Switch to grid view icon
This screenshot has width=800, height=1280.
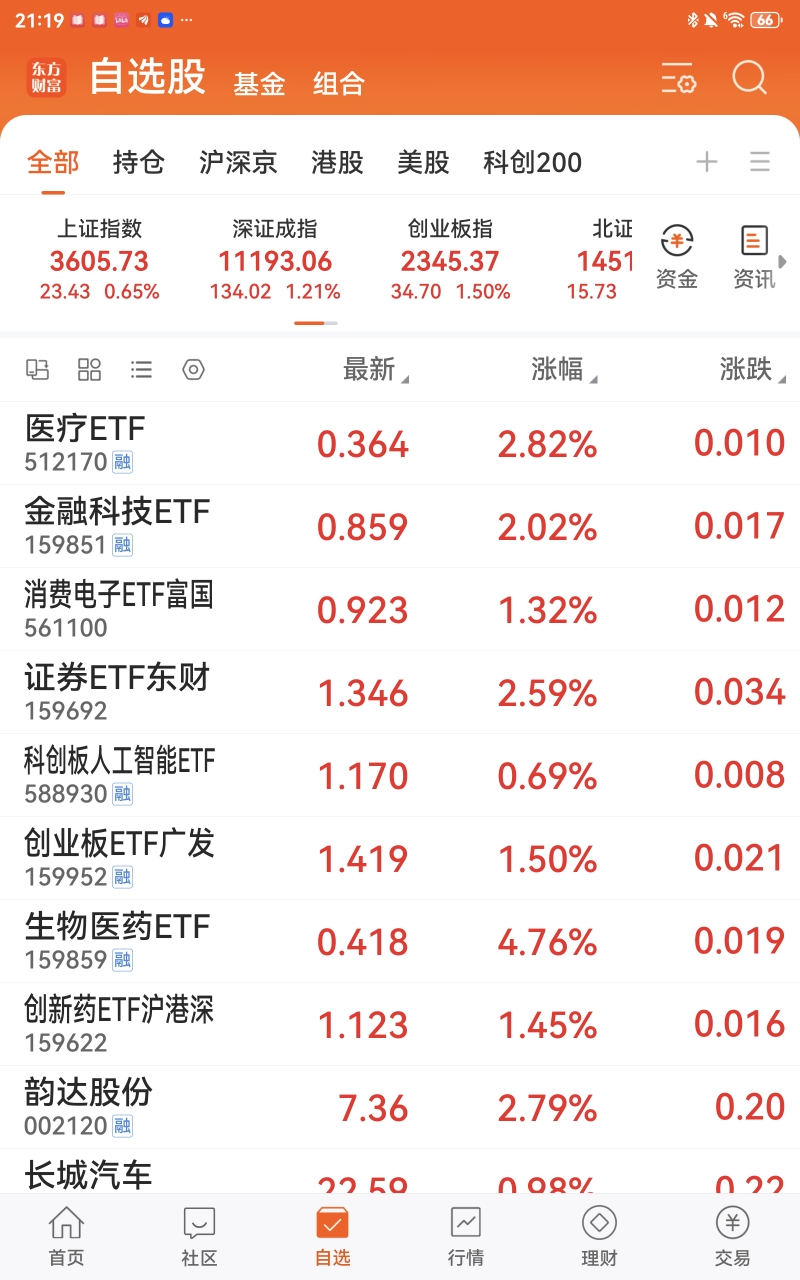90,369
